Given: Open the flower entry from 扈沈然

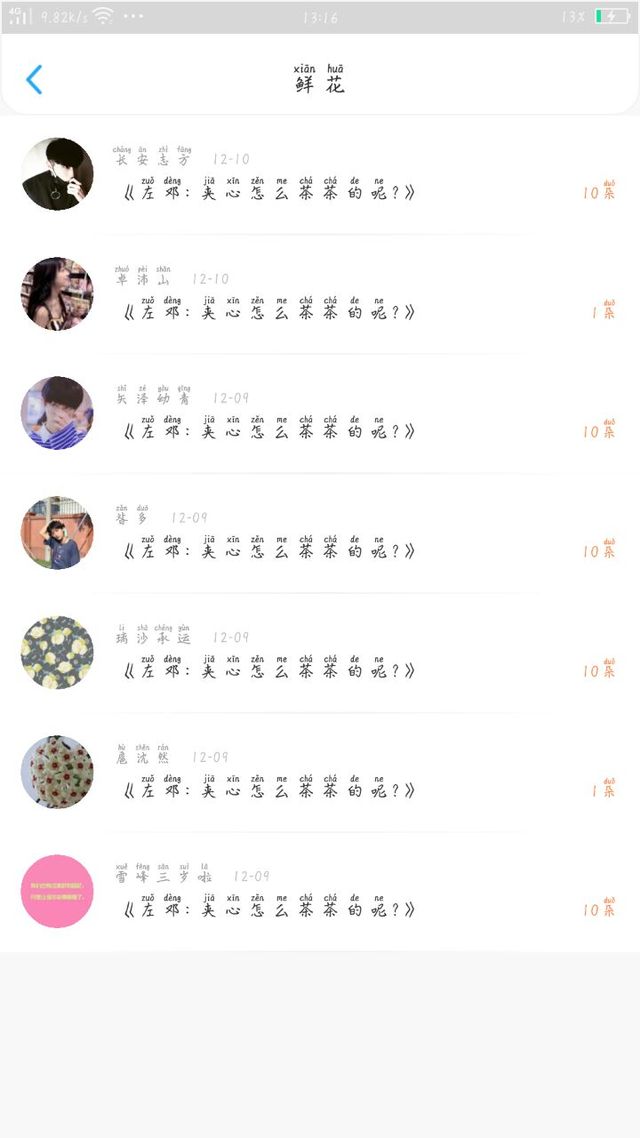Looking at the screenshot, I should coord(320,773).
